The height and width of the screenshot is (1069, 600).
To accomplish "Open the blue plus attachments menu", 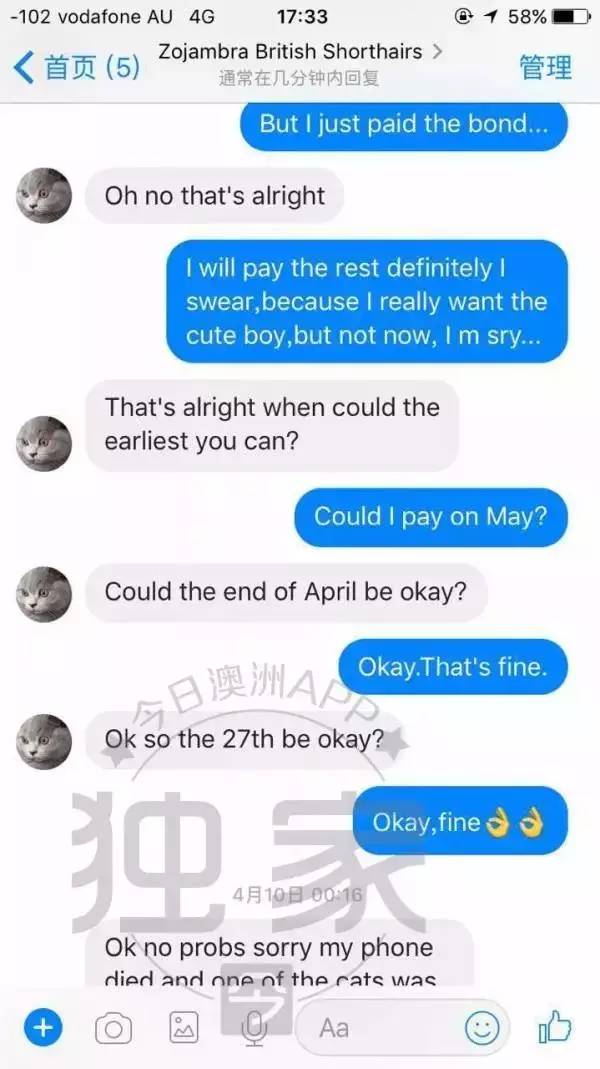I will click(43, 1027).
